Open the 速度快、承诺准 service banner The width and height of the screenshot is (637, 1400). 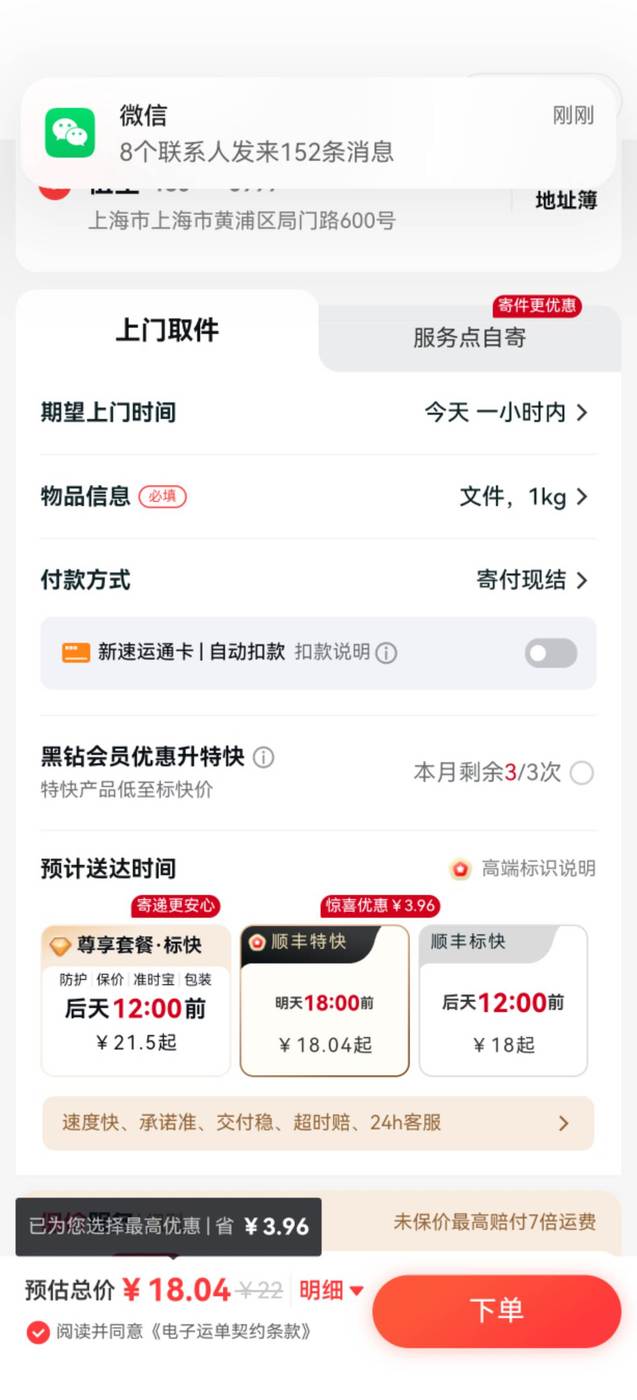pos(318,1123)
